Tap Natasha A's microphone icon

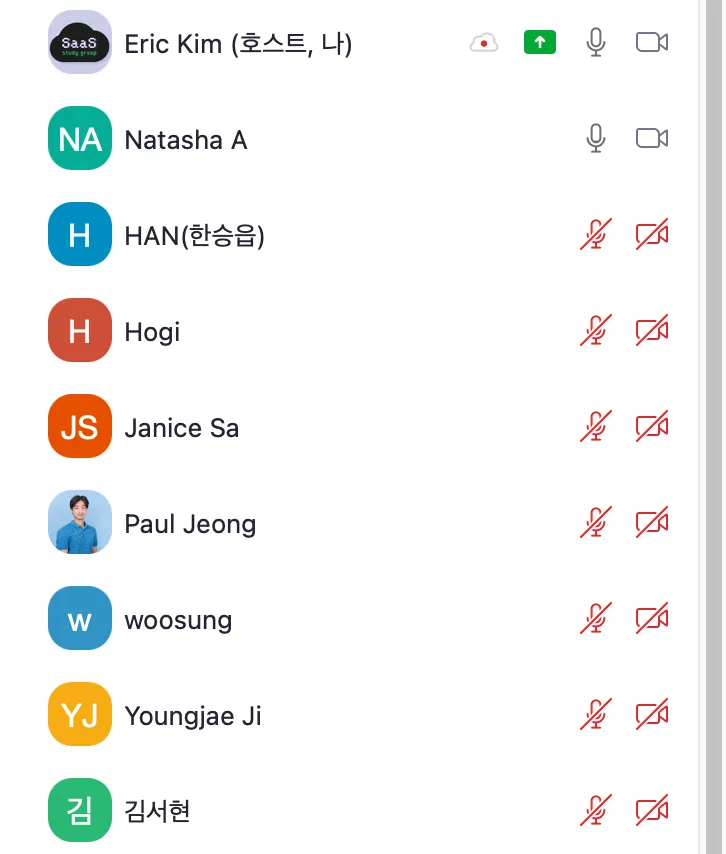click(596, 138)
